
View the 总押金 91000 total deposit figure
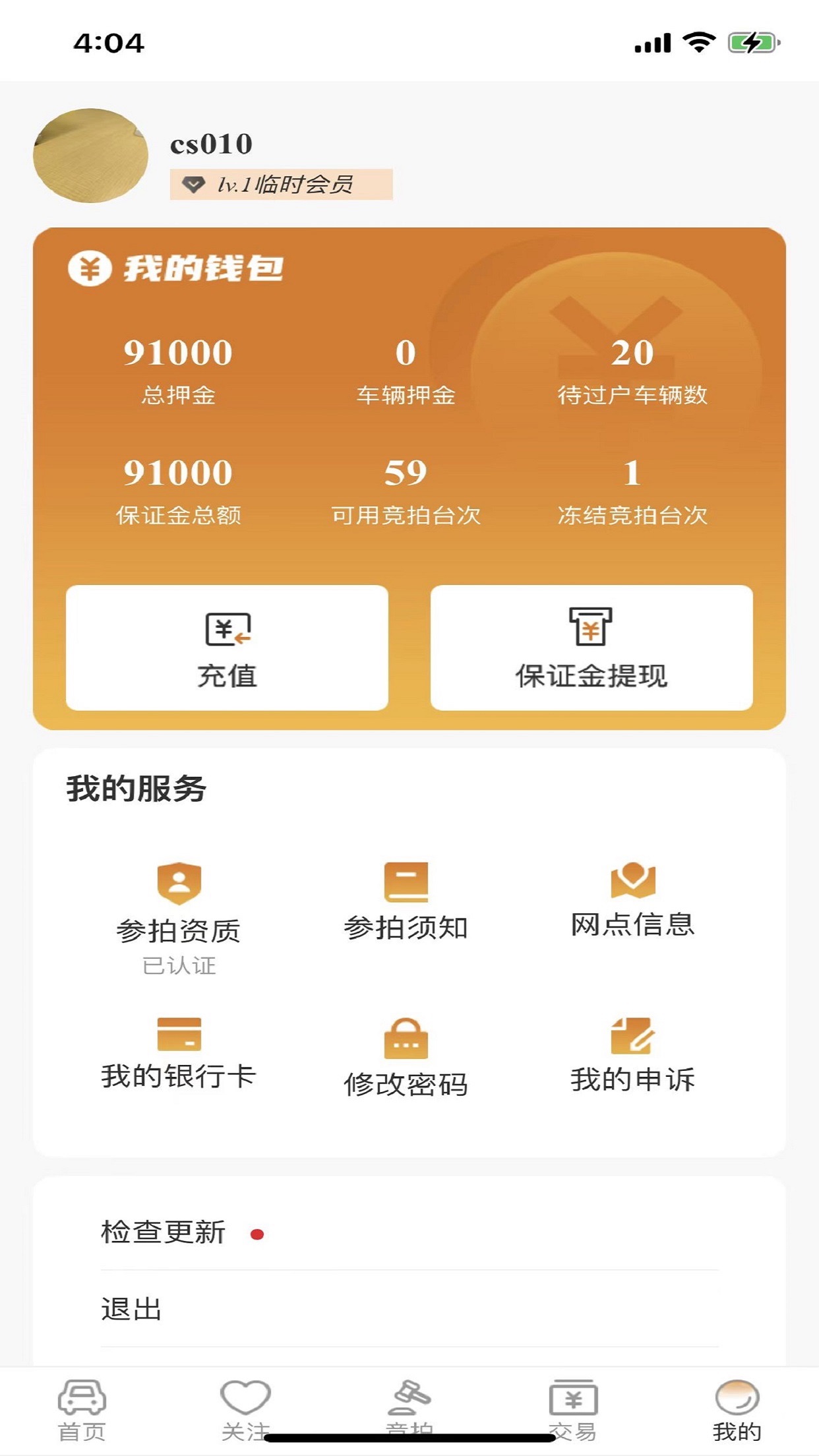179,353
